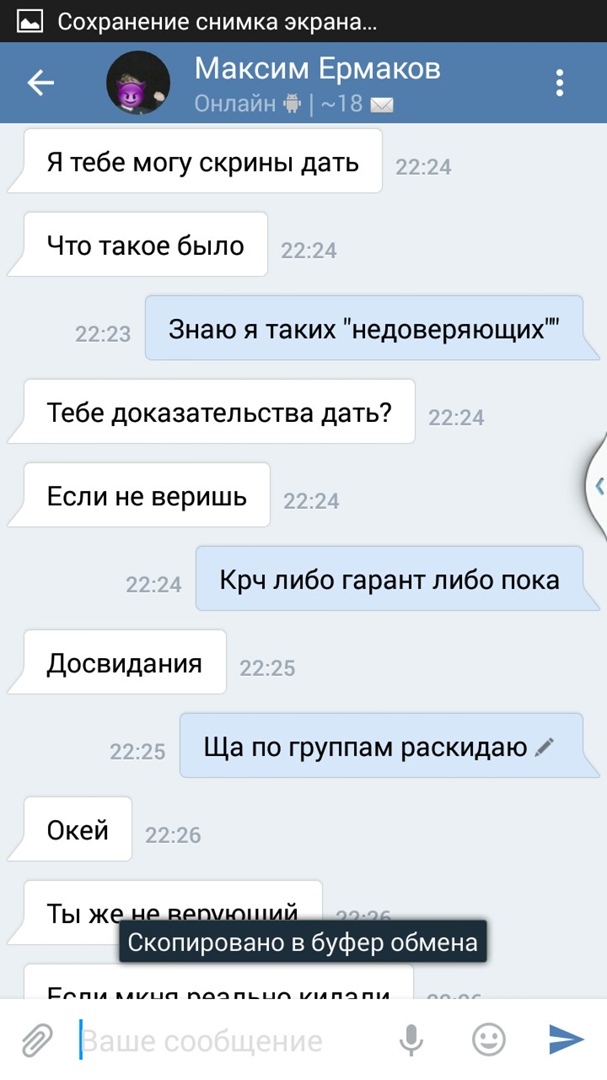The height and width of the screenshot is (1080, 607).
Task: Select the message "Крч либо гарант либо пока"
Action: point(389,580)
